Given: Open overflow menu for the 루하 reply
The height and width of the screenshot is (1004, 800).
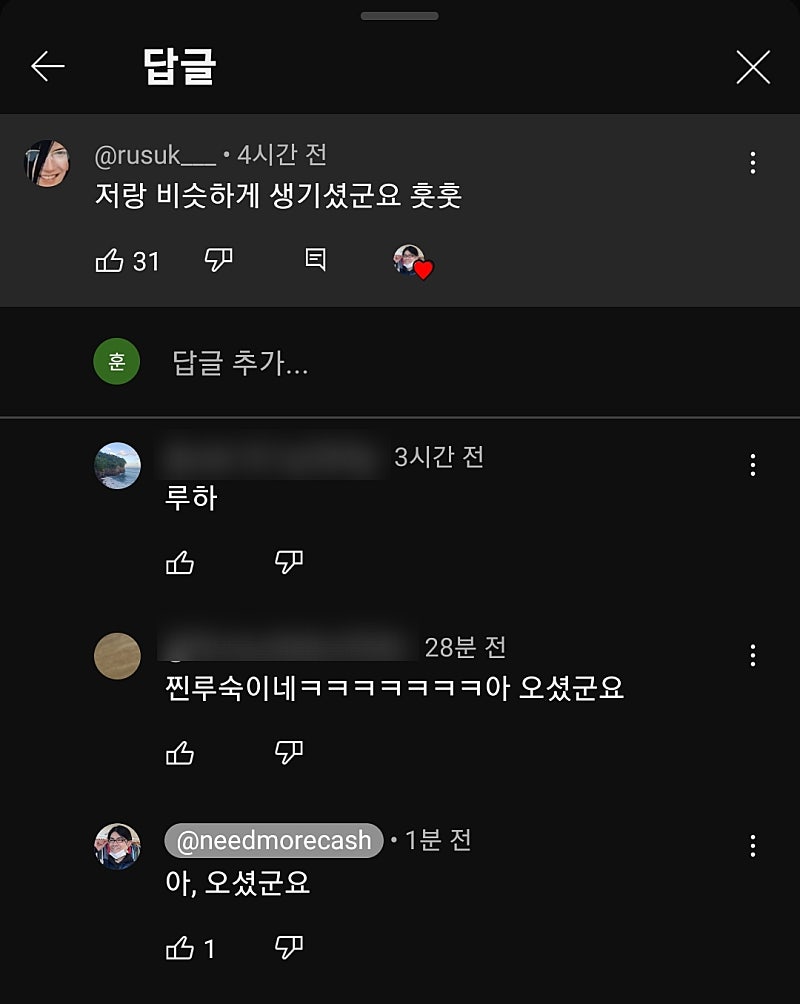Looking at the screenshot, I should point(752,464).
